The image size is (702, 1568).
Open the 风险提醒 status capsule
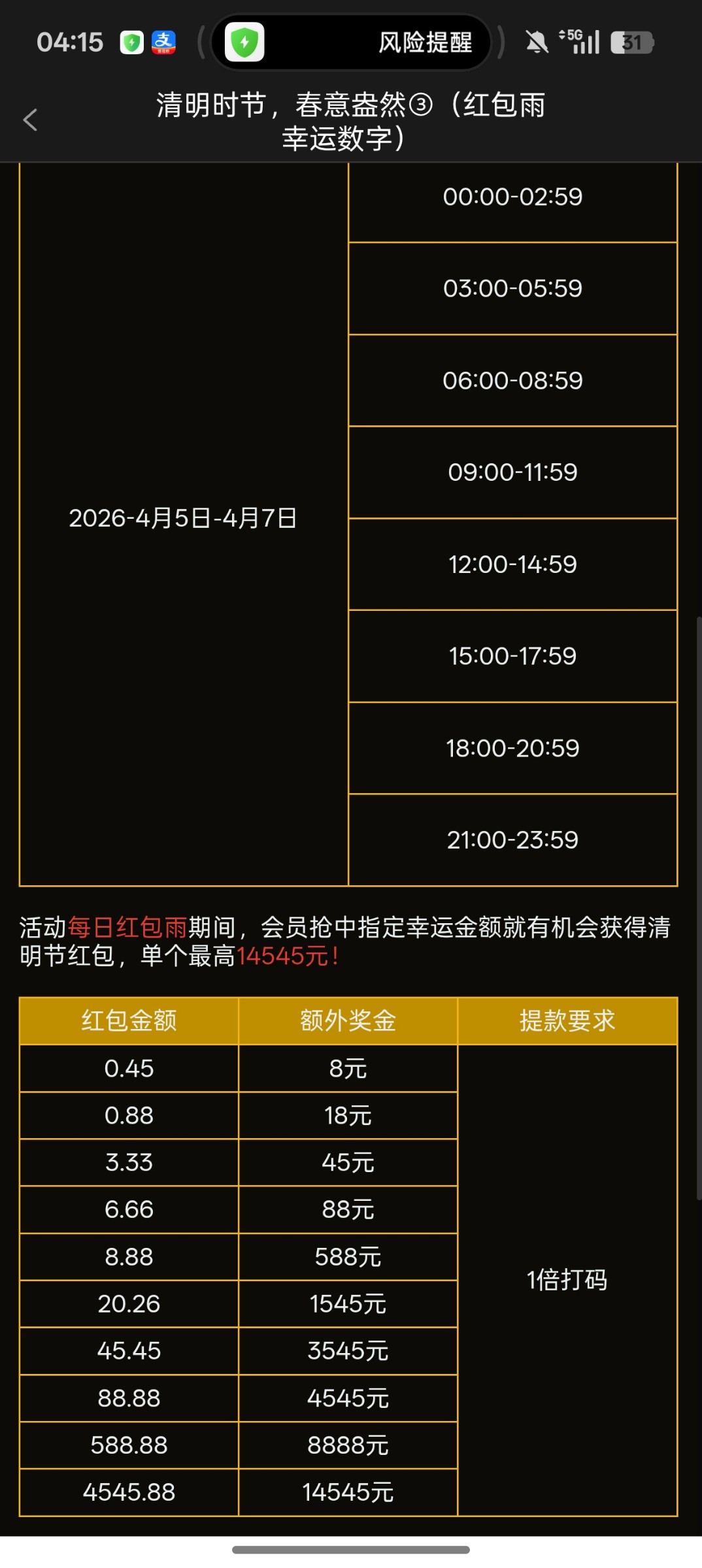coord(351,43)
